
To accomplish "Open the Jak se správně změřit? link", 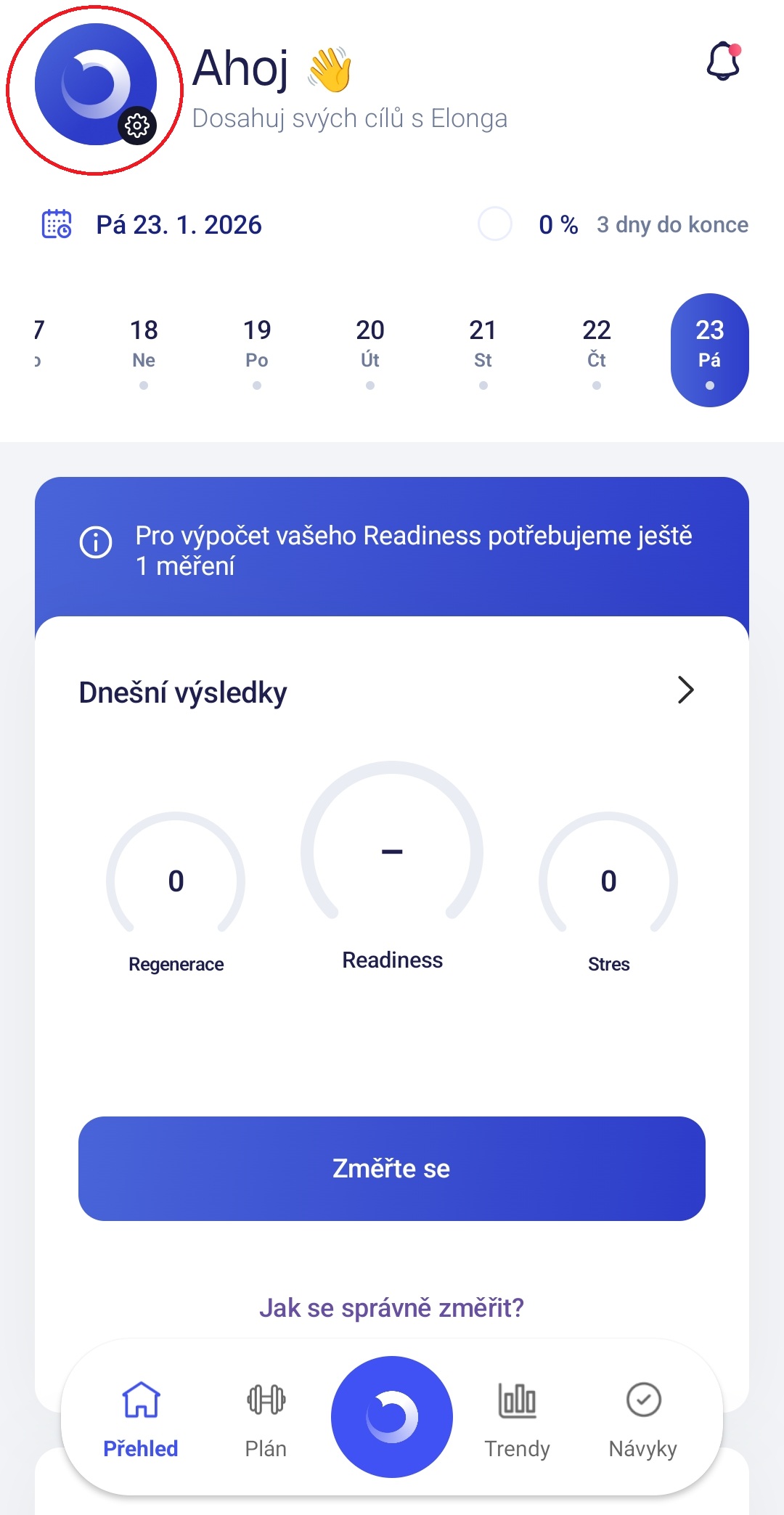I will coord(392,1307).
